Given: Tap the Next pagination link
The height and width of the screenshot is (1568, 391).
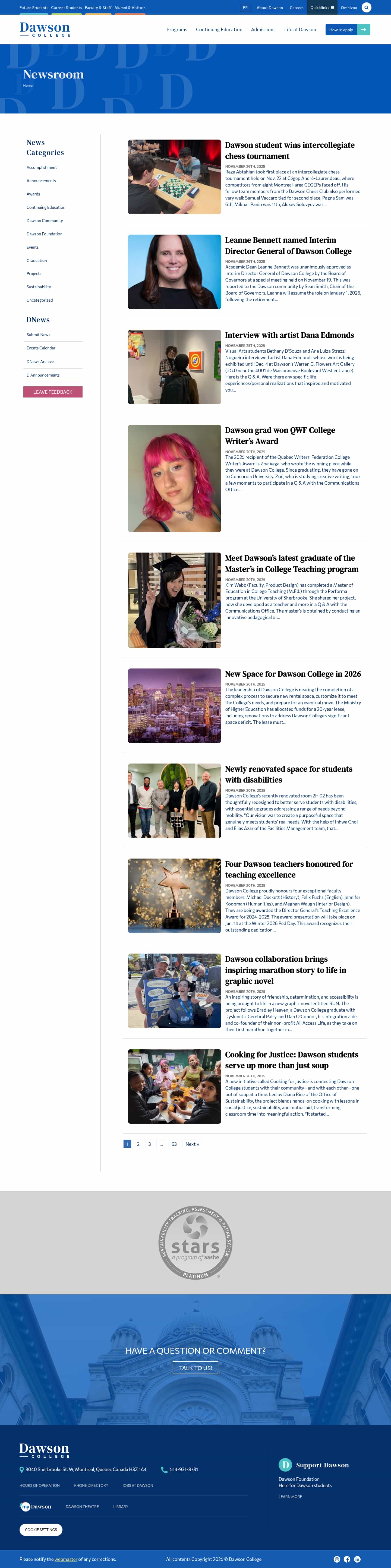Looking at the screenshot, I should click(192, 1144).
